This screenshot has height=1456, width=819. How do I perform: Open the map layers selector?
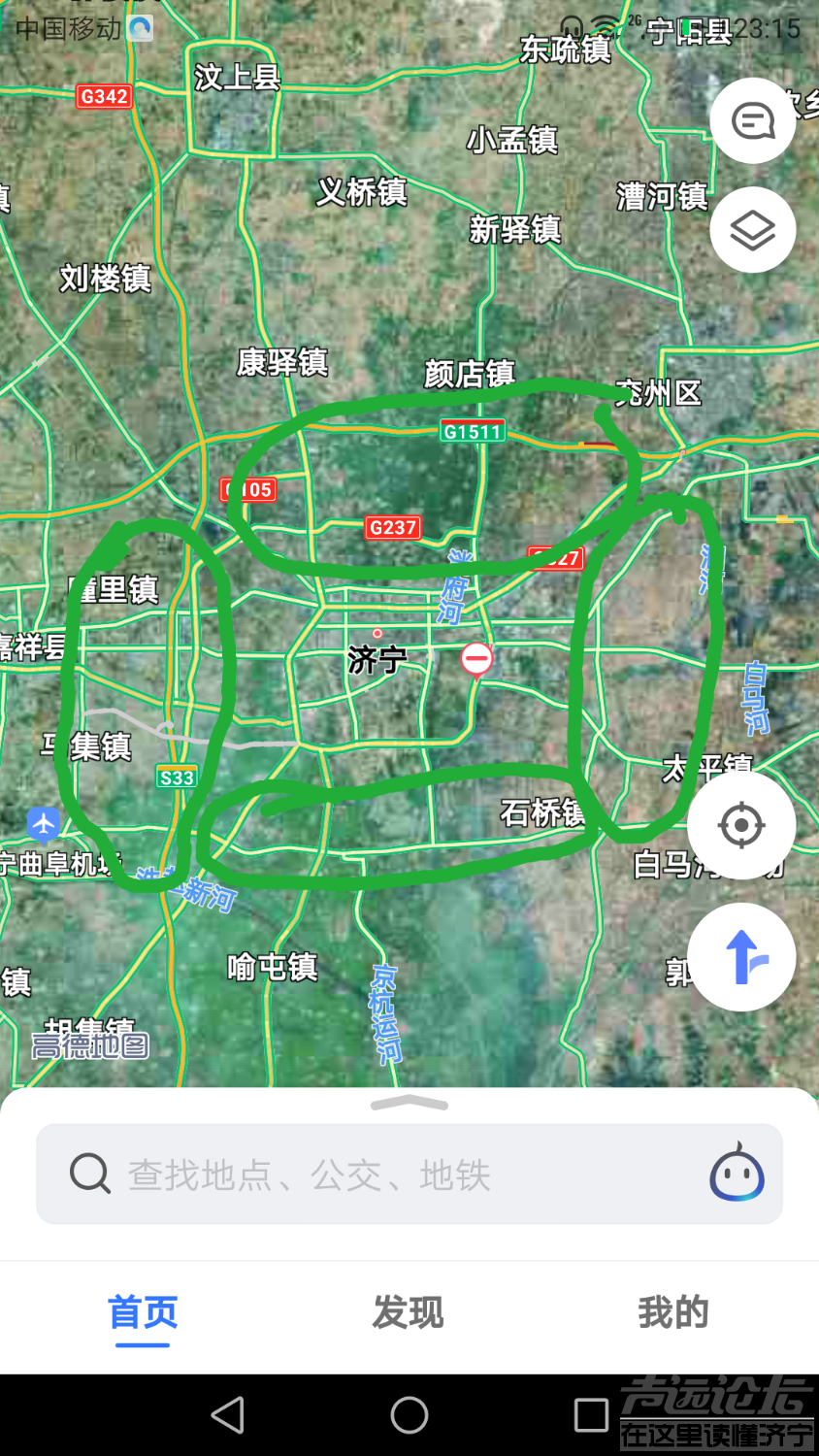(752, 230)
